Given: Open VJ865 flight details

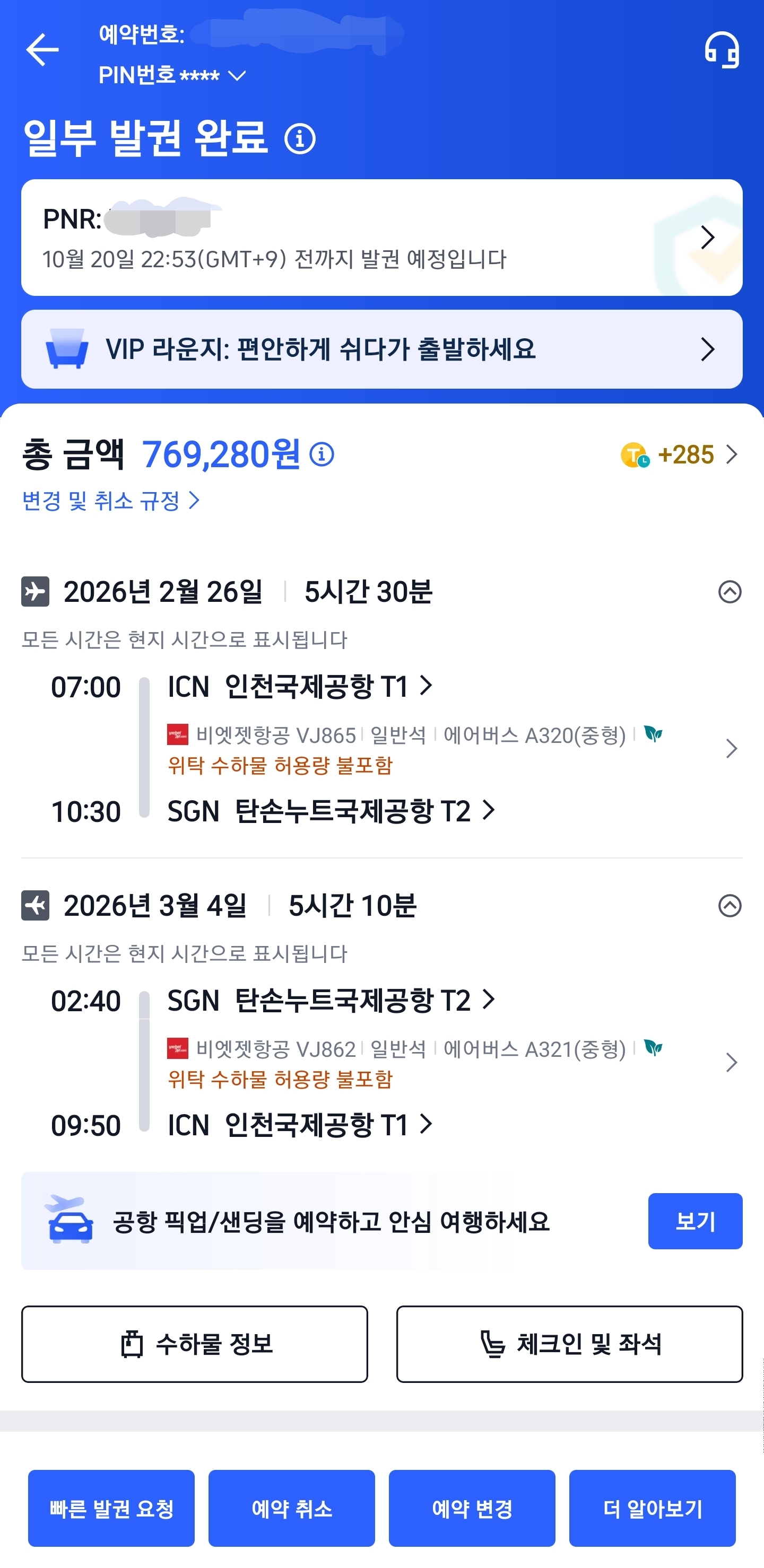Looking at the screenshot, I should pos(731,749).
